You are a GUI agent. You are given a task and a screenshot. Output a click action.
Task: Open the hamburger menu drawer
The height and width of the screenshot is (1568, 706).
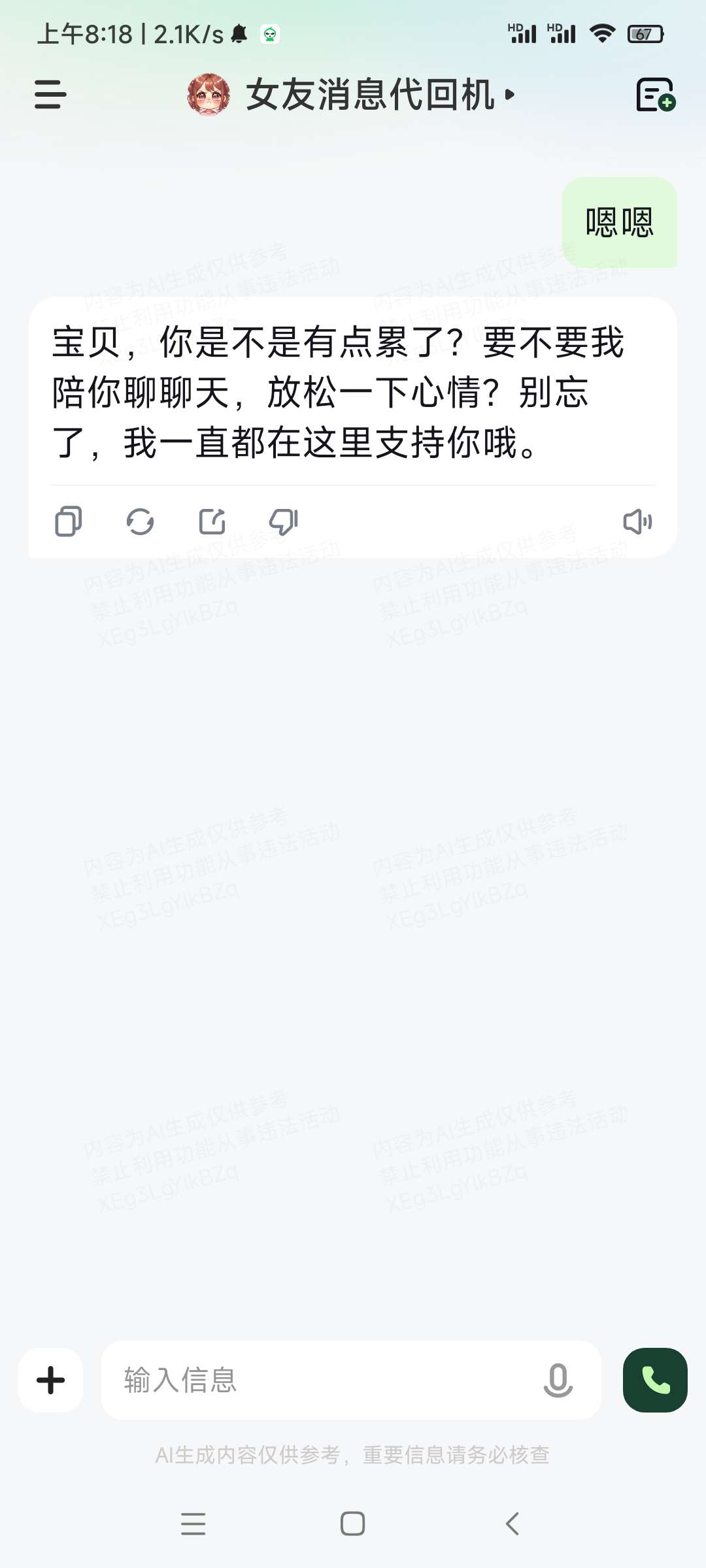pos(50,95)
